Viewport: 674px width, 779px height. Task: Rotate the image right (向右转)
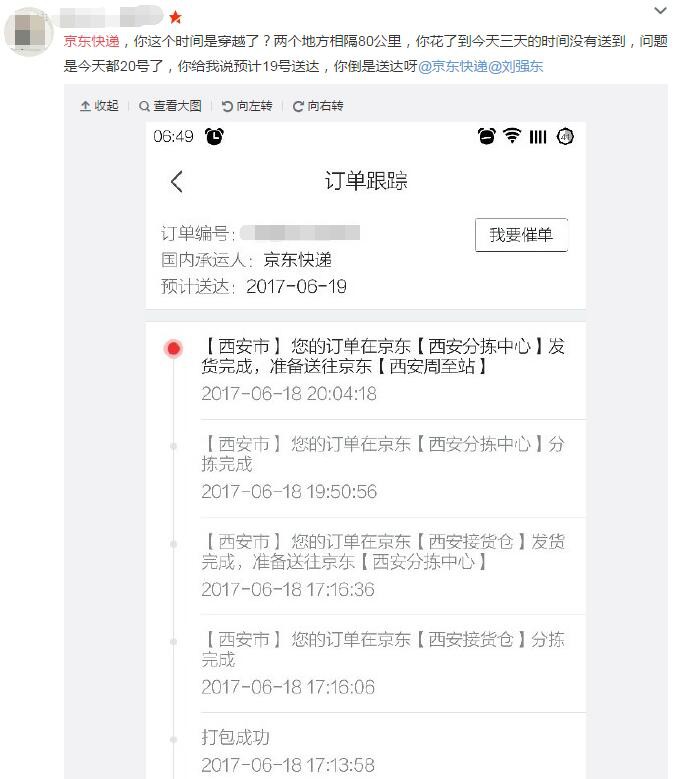point(317,106)
